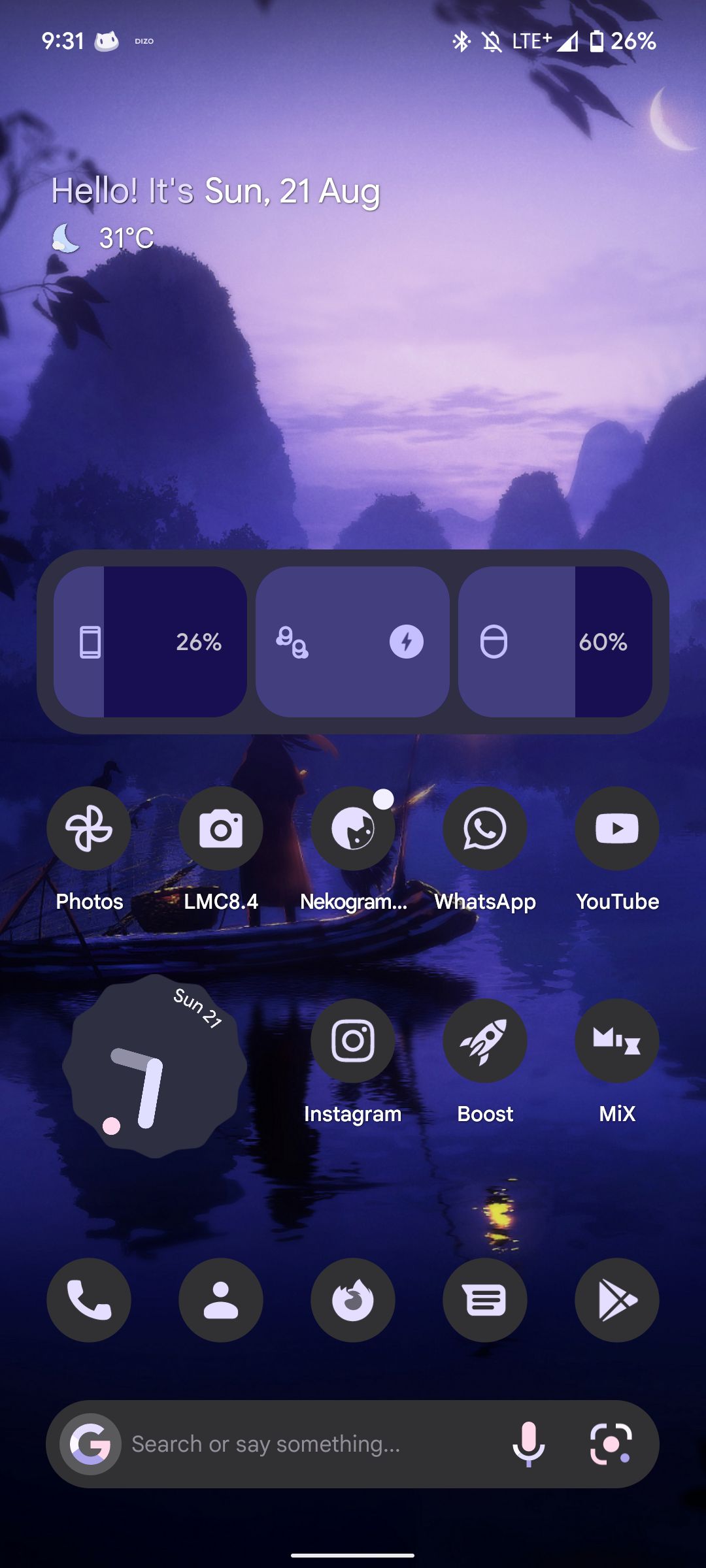Open WhatsApp
706x1568 pixels.
485,828
